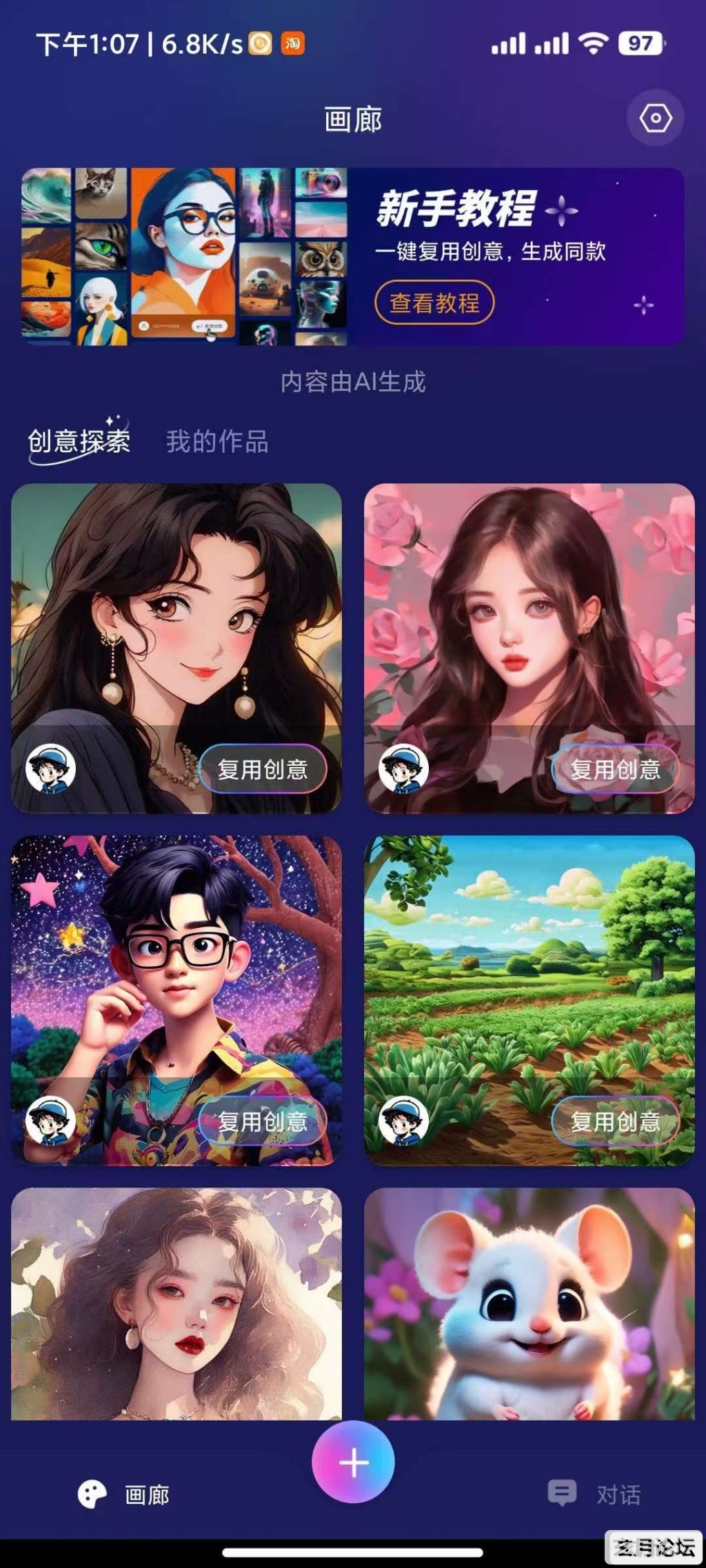Viewport: 706px width, 1568px height.
Task: Open the 画廊 bottom tab
Action: [124, 1494]
